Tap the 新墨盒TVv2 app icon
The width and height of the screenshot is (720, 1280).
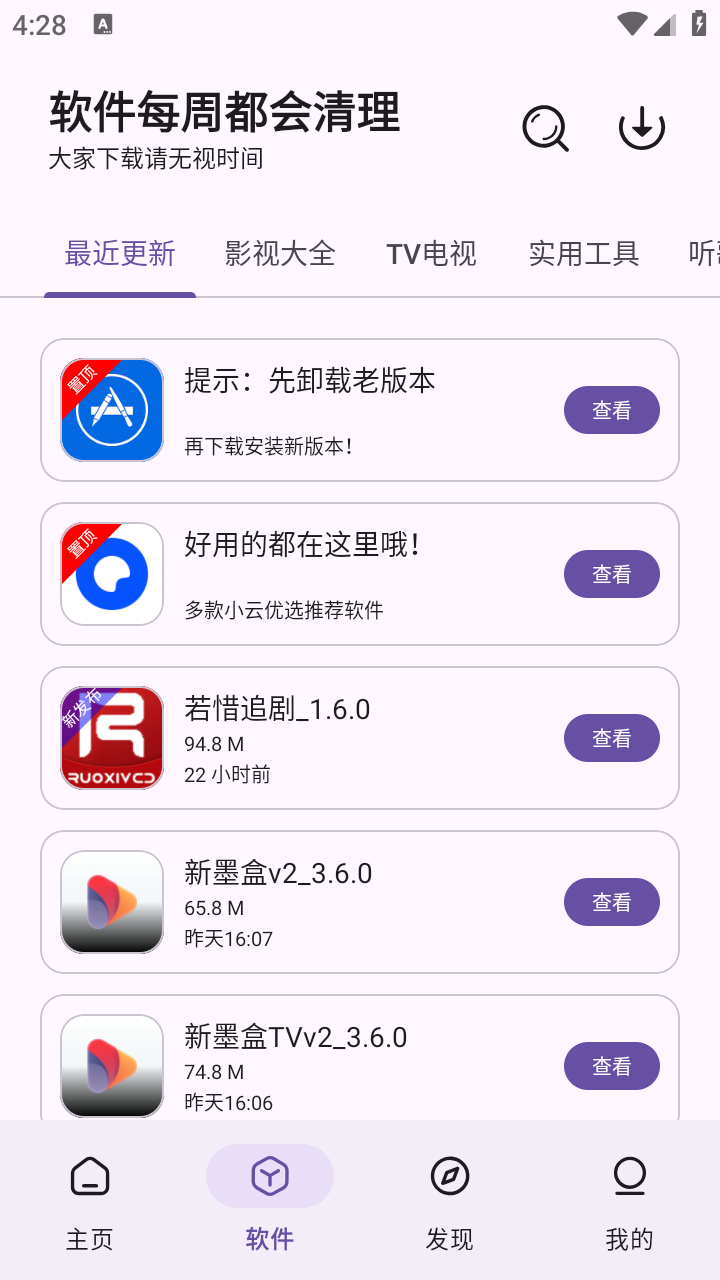point(111,1065)
